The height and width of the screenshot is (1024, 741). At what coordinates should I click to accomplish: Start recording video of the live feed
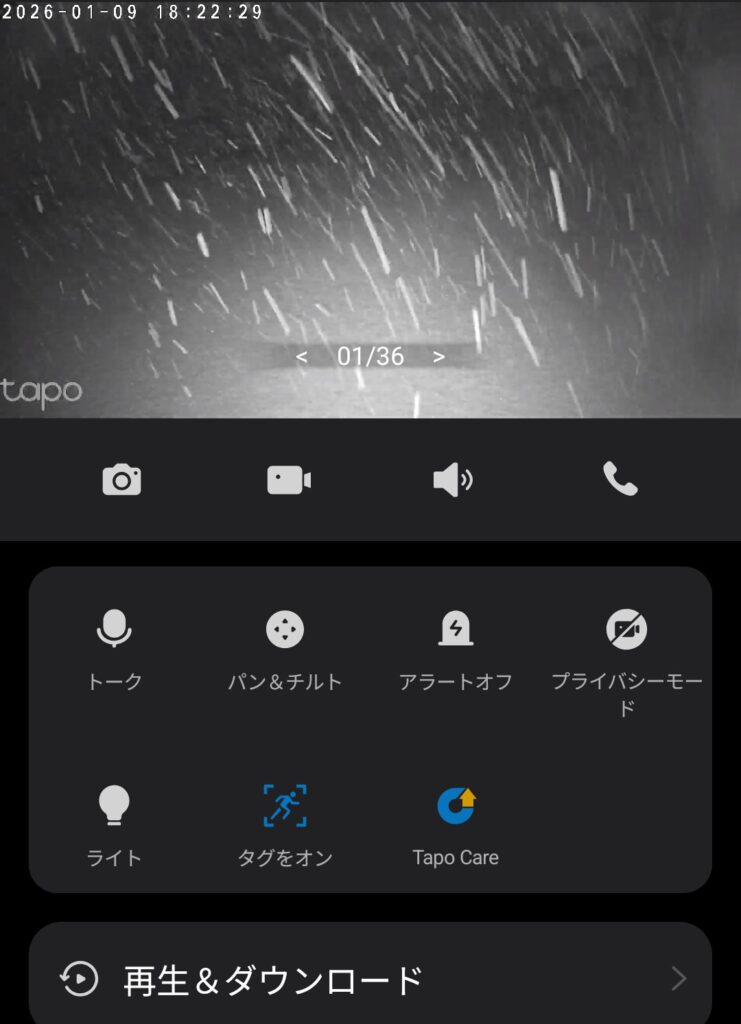[289, 480]
